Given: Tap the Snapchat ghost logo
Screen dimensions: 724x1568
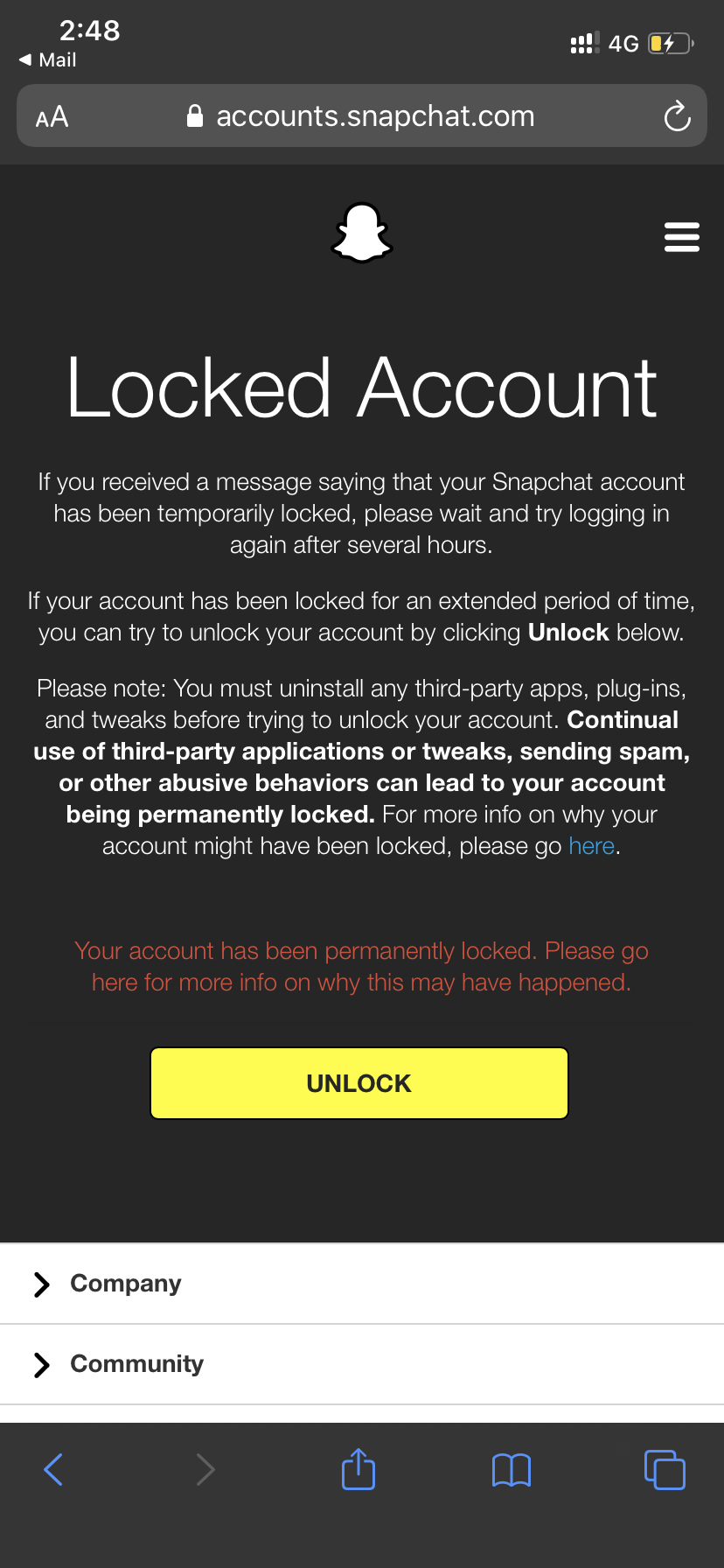Looking at the screenshot, I should [362, 233].
